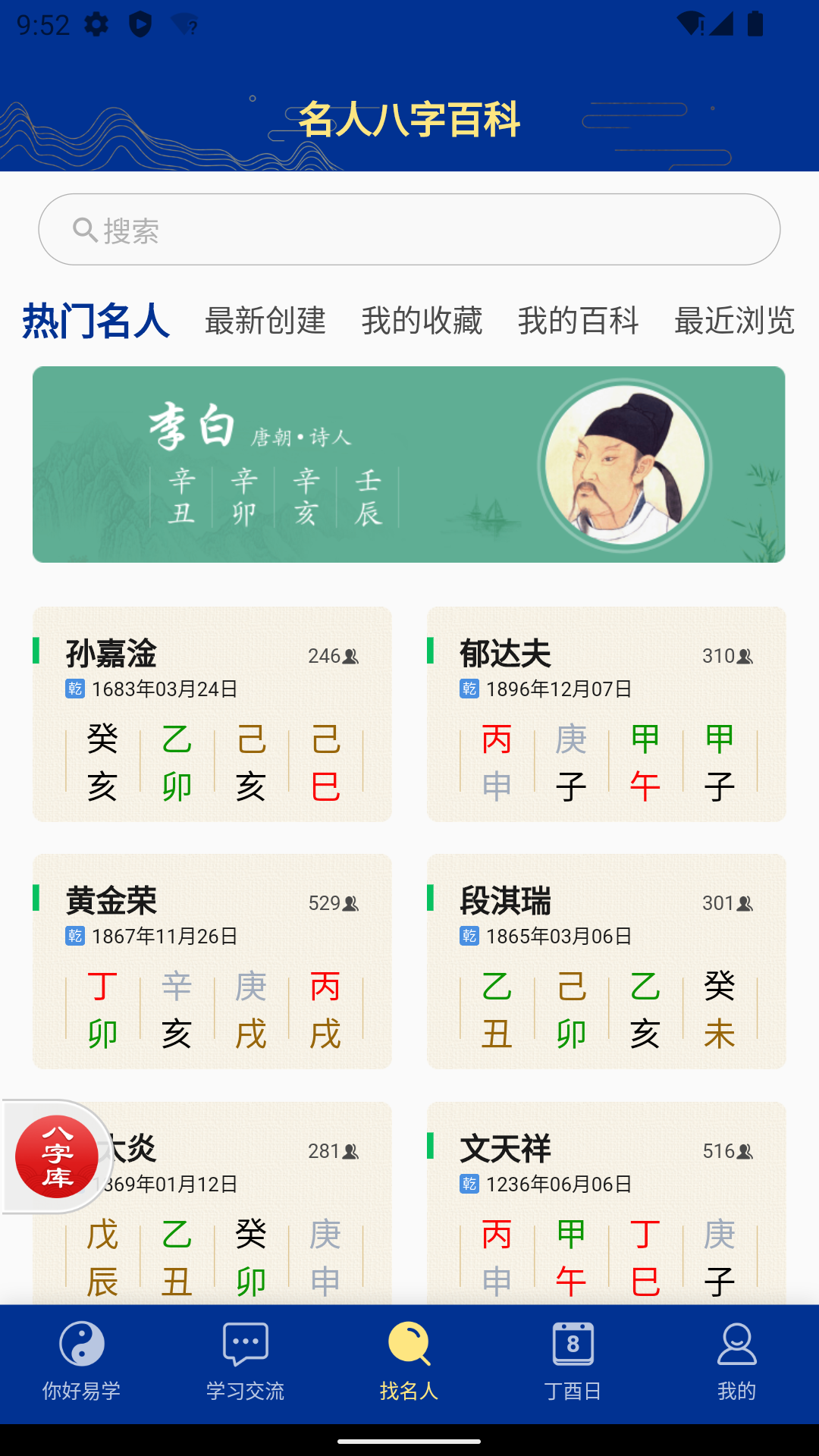View the 郁达夫 card
This screenshot has width=819, height=1456.
coord(607,714)
